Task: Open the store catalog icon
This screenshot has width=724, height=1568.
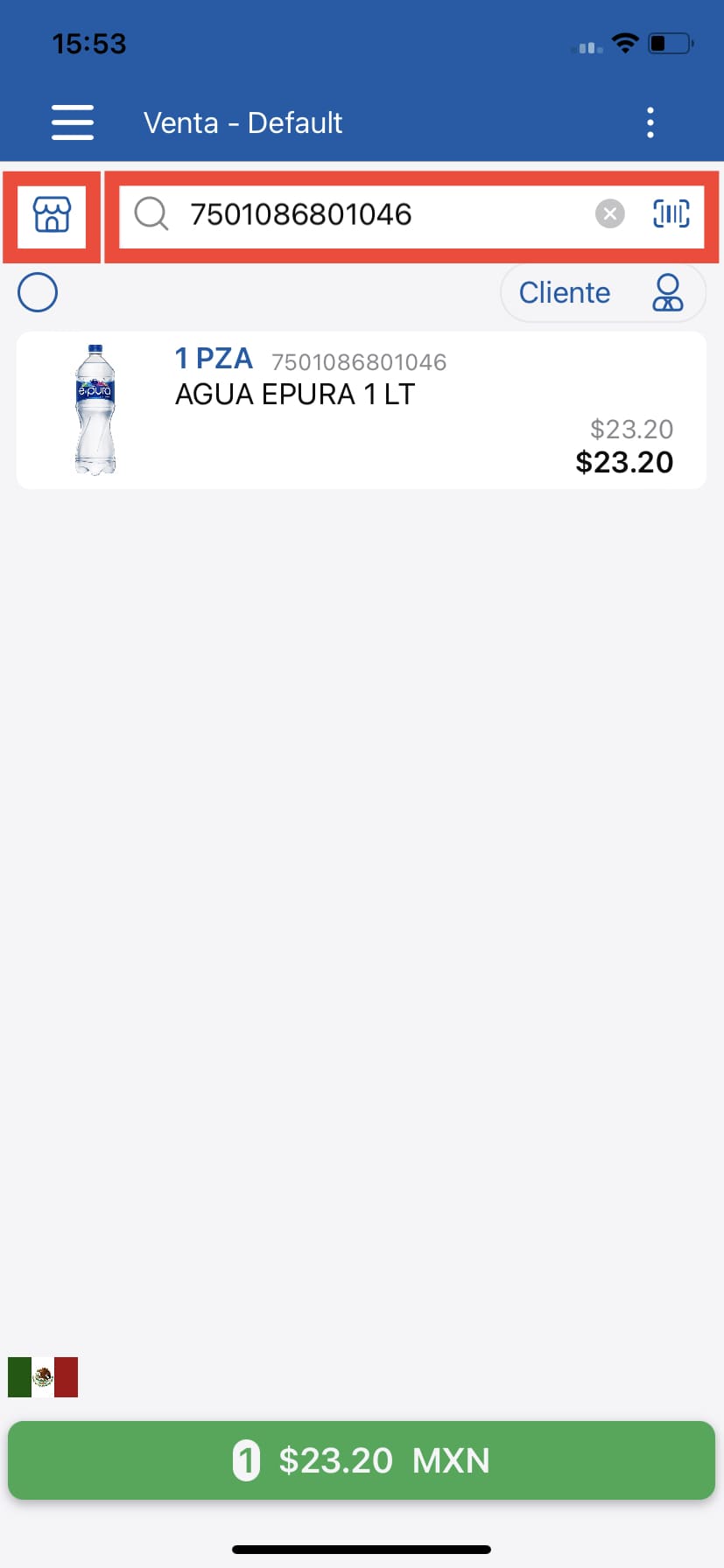Action: tap(52, 214)
